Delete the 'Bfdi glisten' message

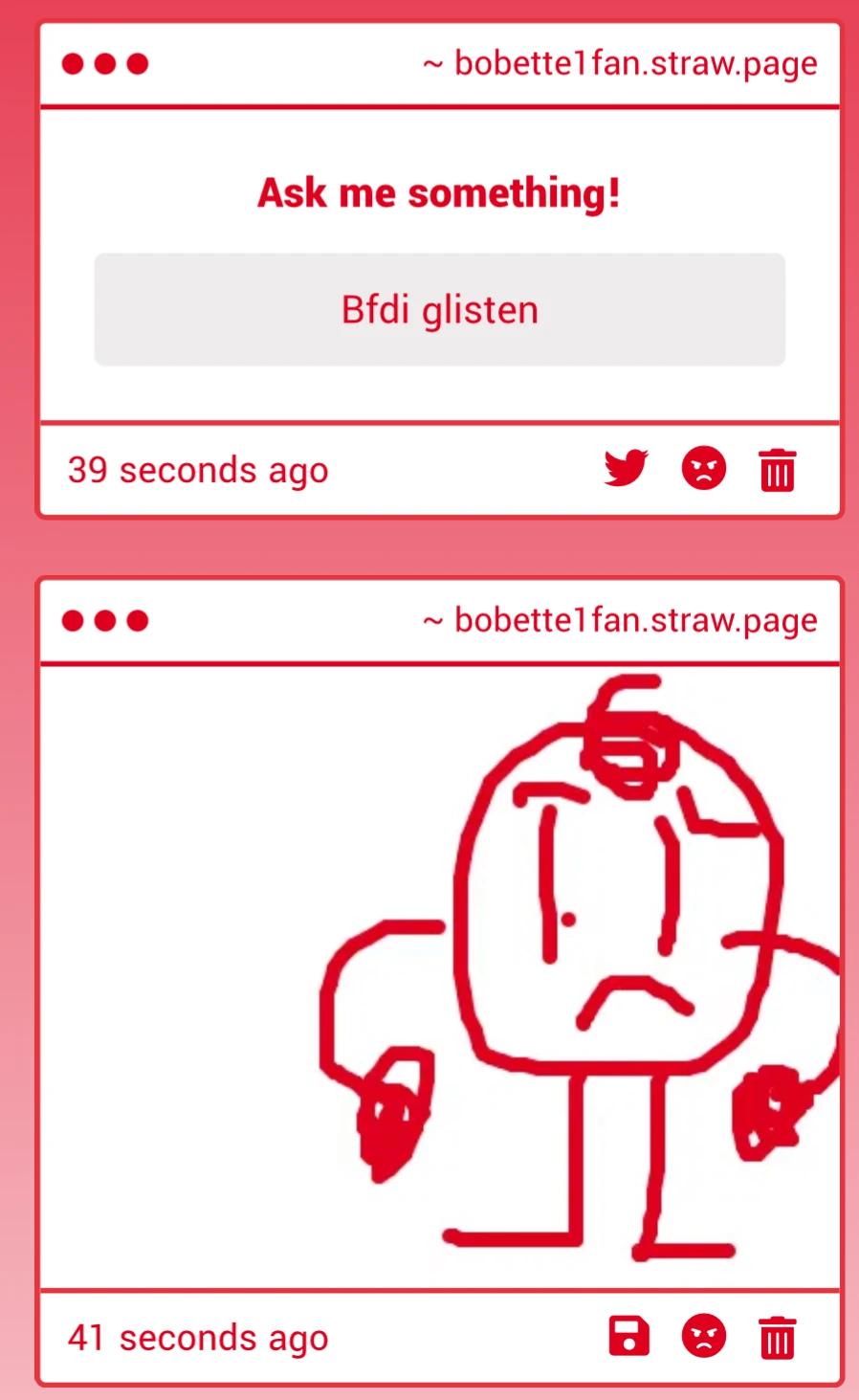click(777, 470)
